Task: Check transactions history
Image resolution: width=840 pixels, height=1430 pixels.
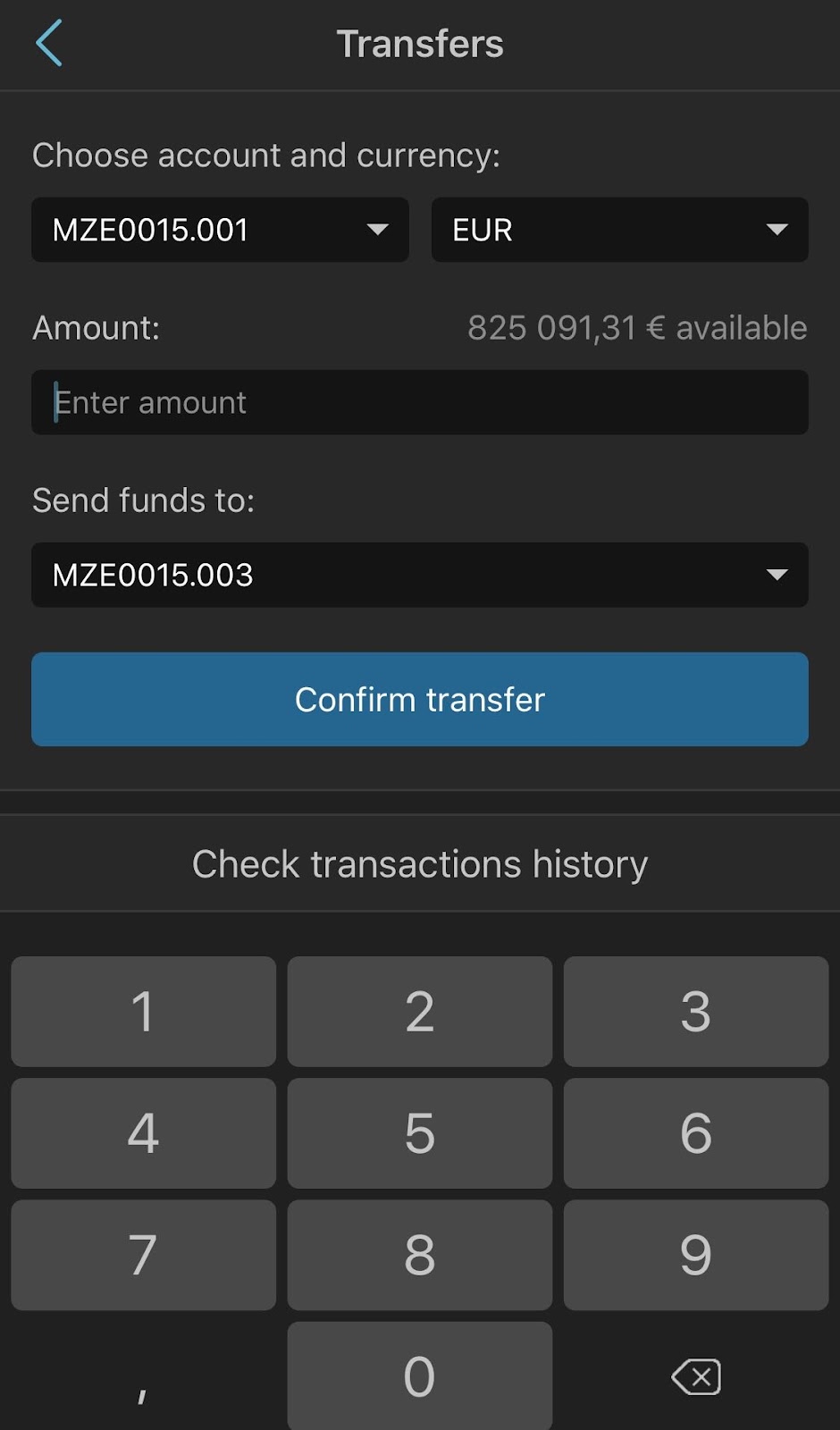Action: click(419, 863)
